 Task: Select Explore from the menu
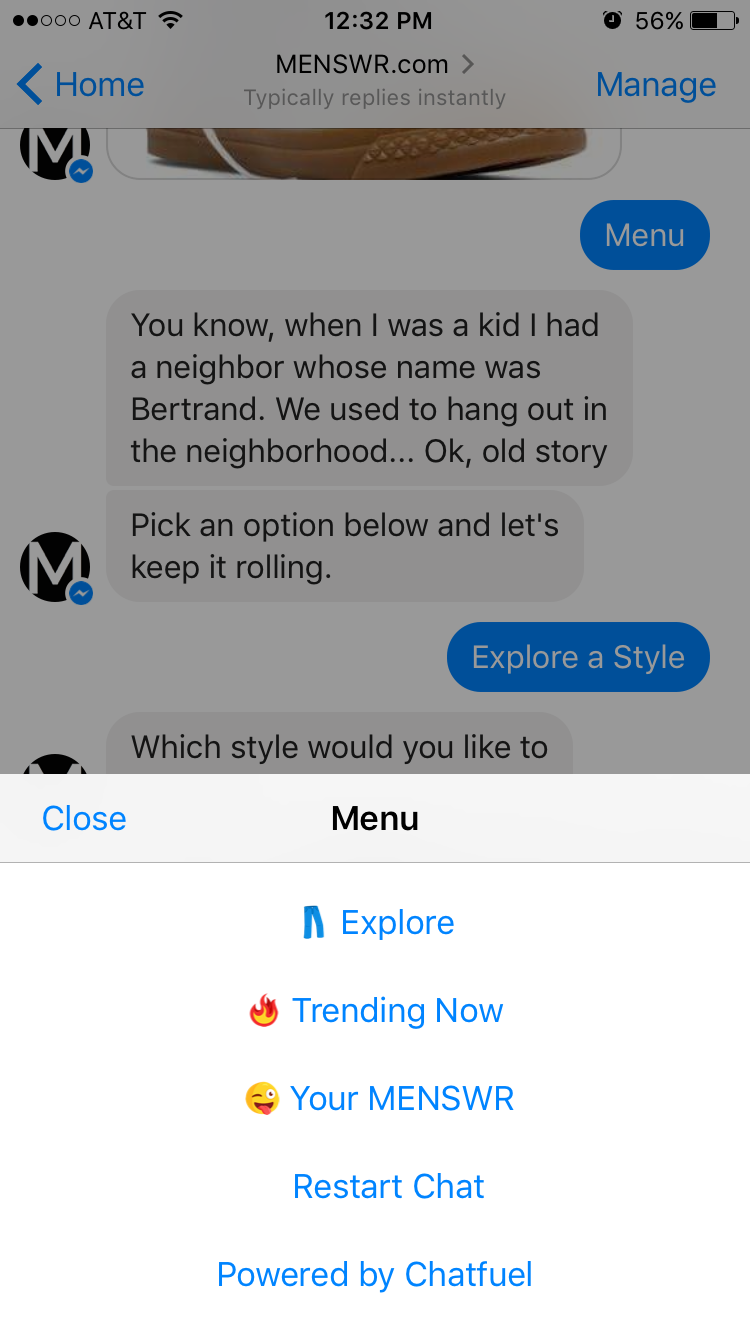(x=398, y=921)
